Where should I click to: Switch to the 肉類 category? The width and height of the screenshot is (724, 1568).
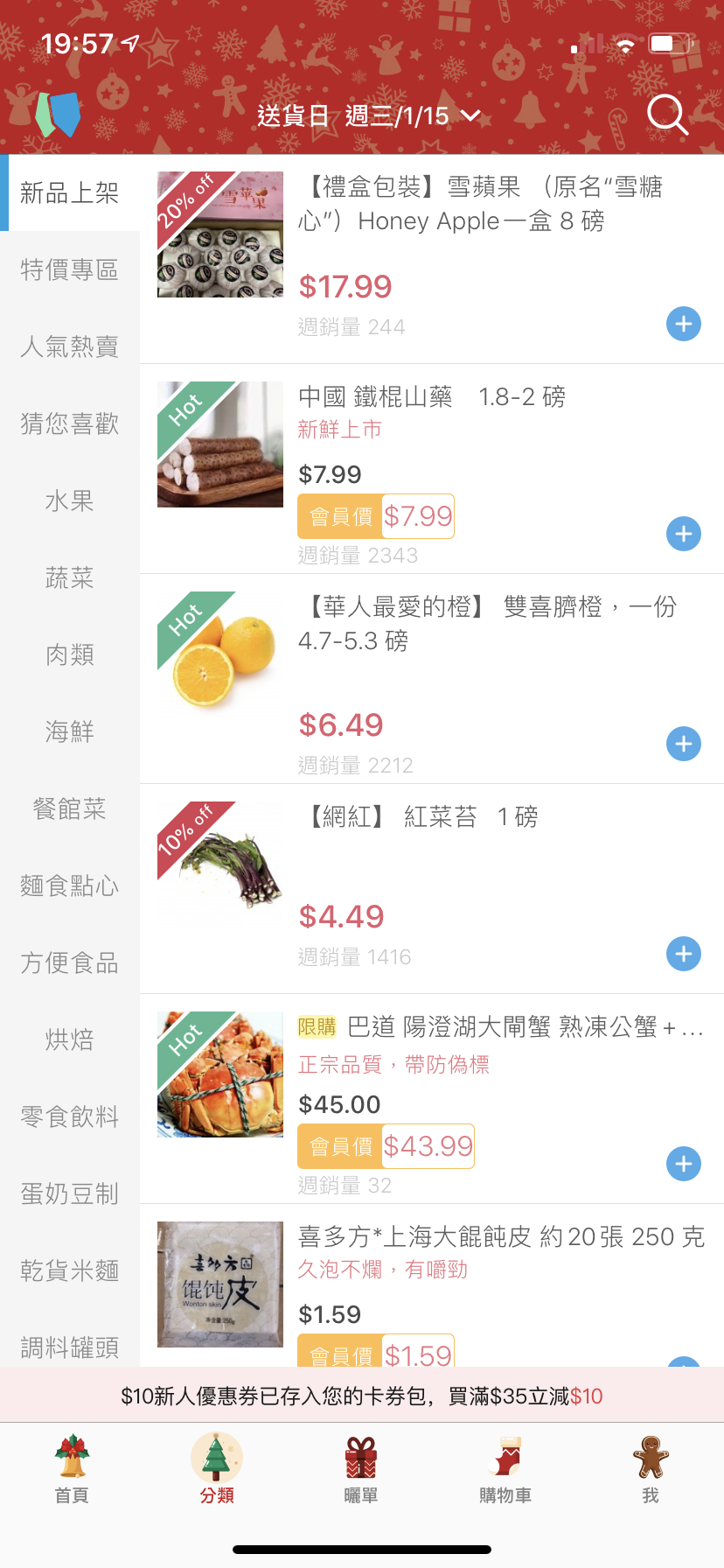coord(70,654)
